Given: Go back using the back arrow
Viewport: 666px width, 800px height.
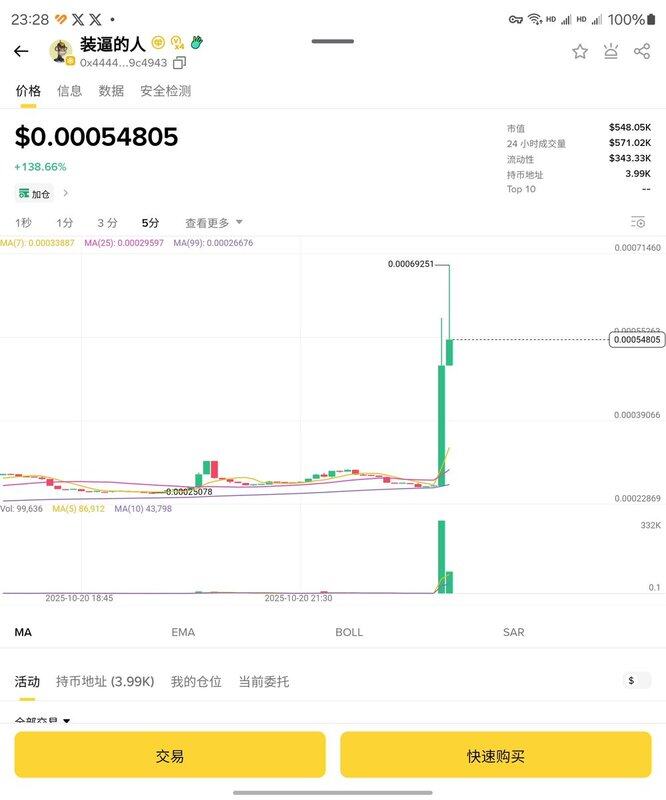Looking at the screenshot, I should click(x=21, y=51).
